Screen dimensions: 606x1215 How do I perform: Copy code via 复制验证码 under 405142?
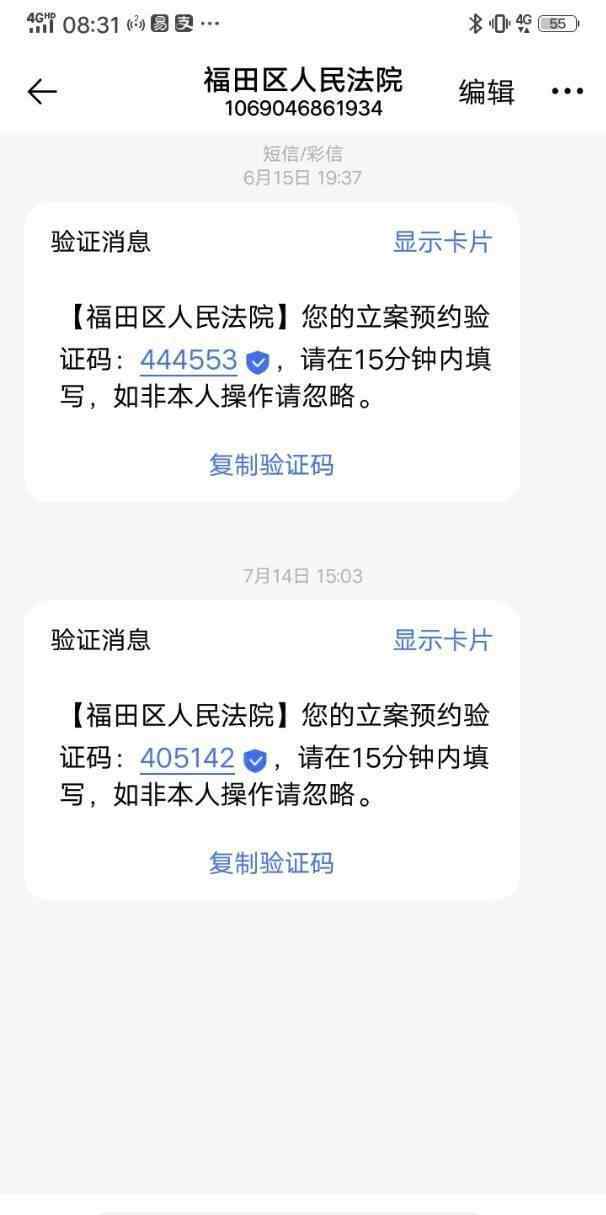tap(271, 863)
